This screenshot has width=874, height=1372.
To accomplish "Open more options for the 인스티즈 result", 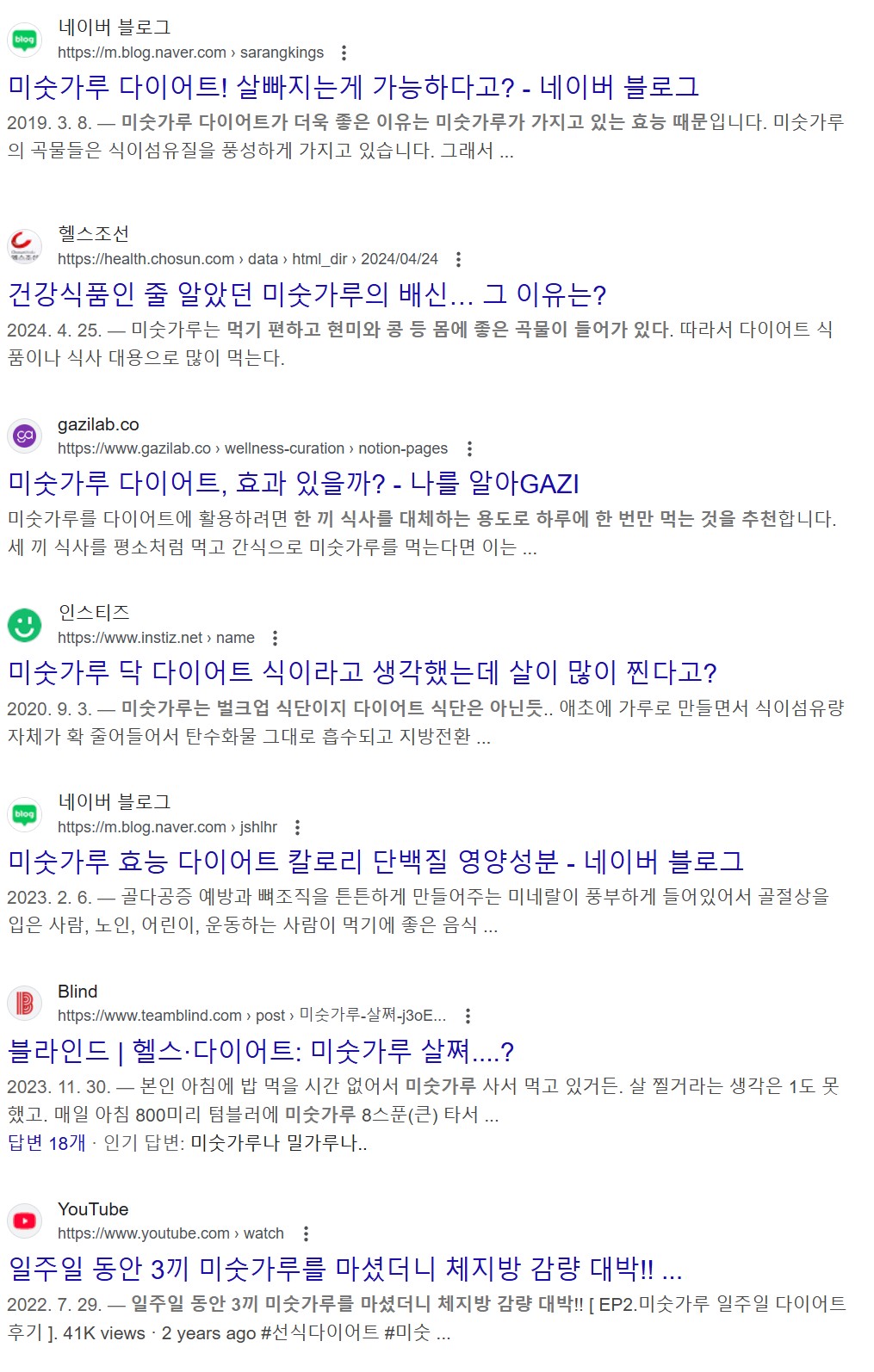I will [x=275, y=638].
